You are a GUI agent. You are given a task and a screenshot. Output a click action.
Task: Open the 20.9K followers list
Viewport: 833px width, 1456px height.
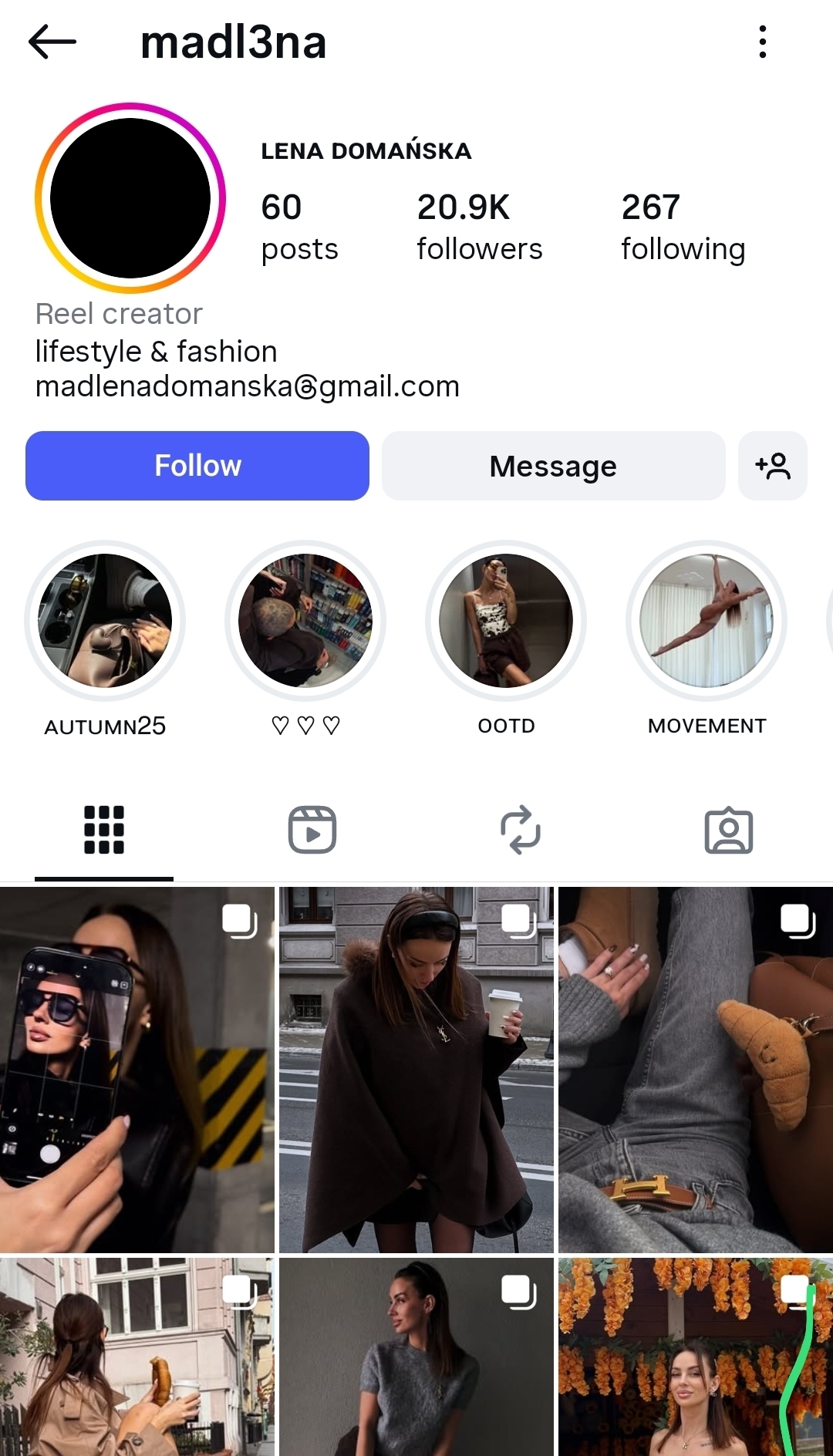coord(479,227)
